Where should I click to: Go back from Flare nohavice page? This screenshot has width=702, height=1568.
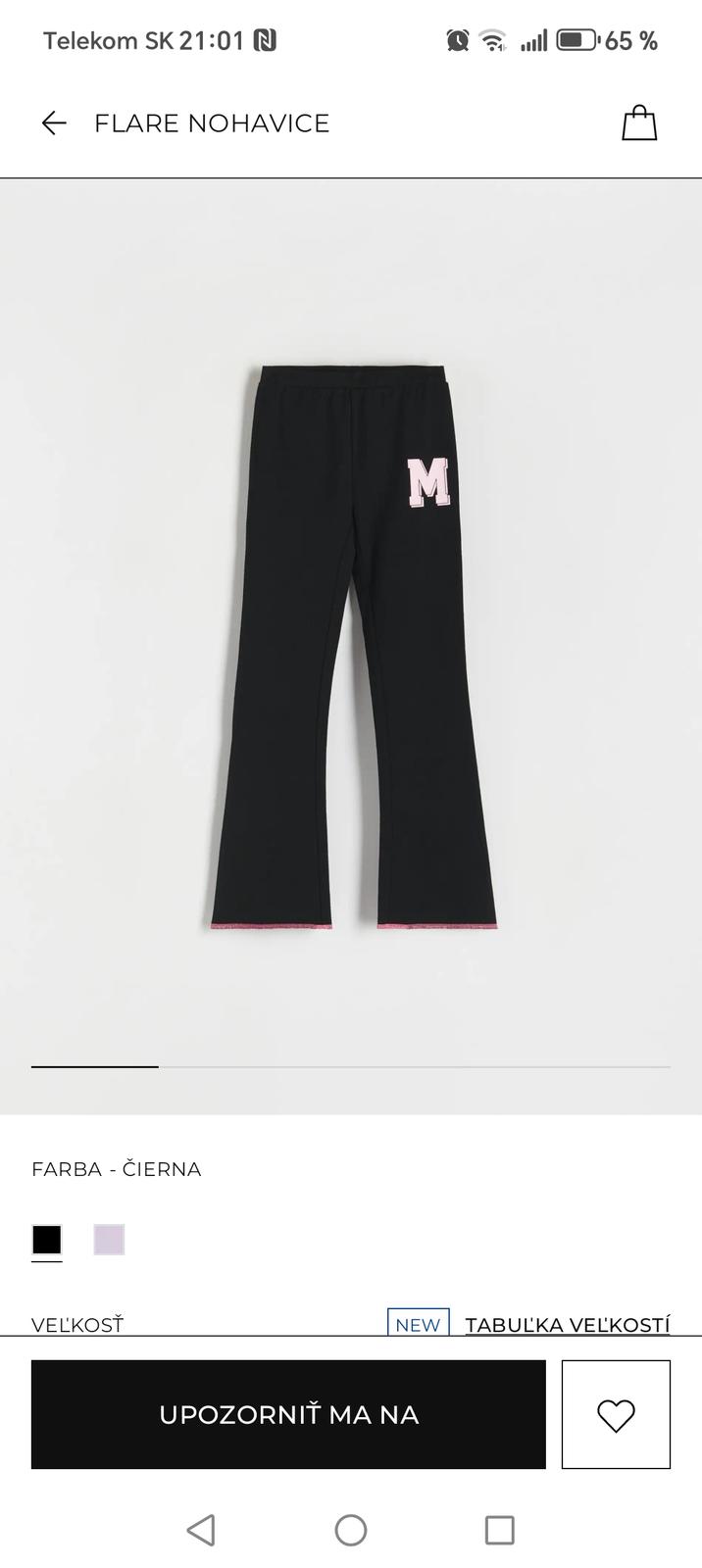[54, 122]
